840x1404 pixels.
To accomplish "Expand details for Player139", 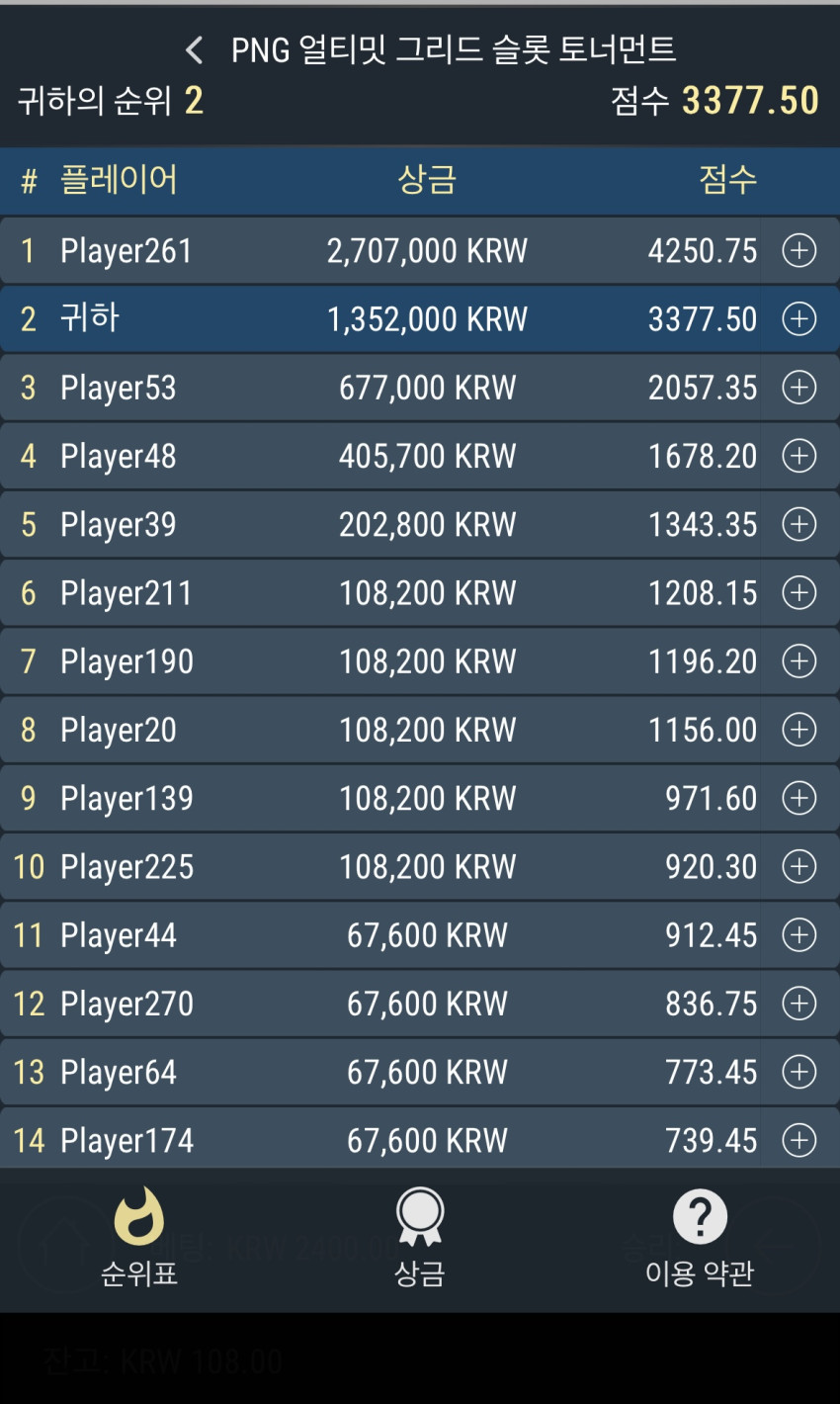I will click(798, 798).
